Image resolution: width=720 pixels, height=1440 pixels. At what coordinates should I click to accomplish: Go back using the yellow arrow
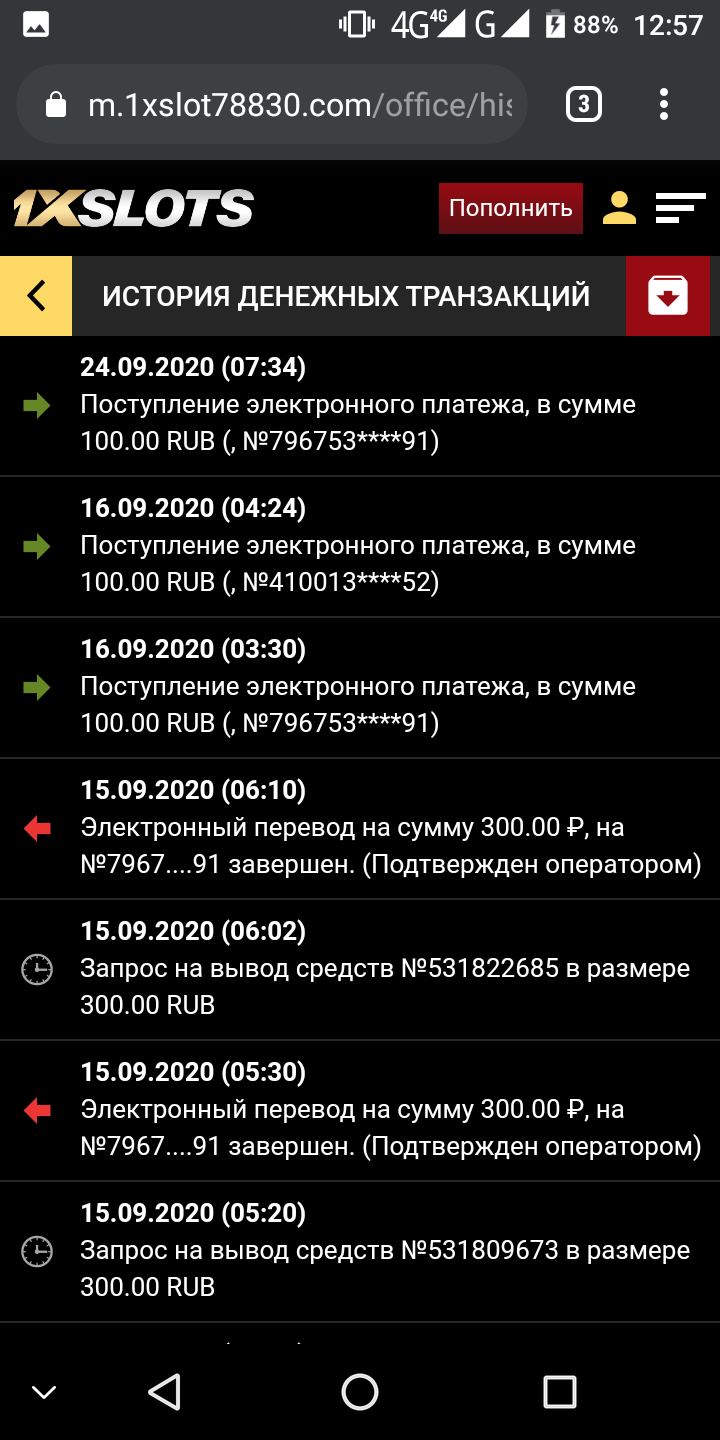coord(36,296)
